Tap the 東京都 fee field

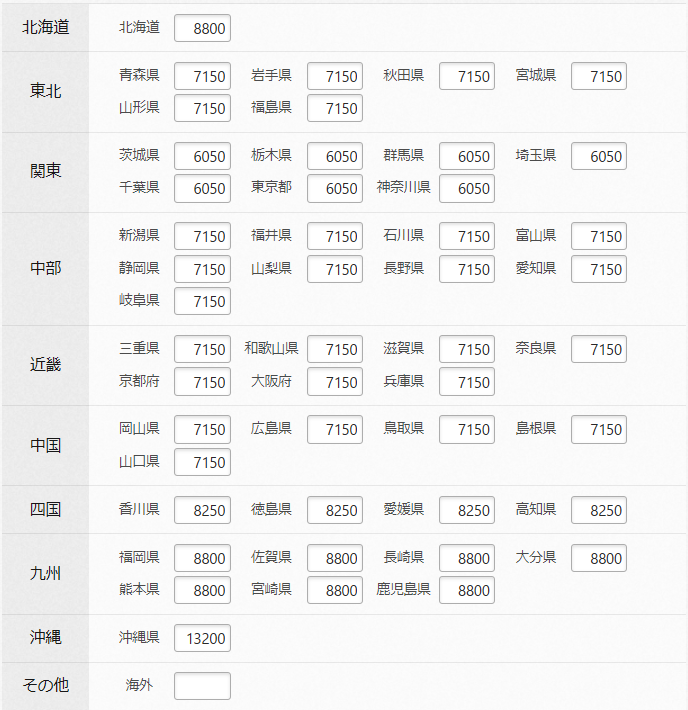click(334, 188)
